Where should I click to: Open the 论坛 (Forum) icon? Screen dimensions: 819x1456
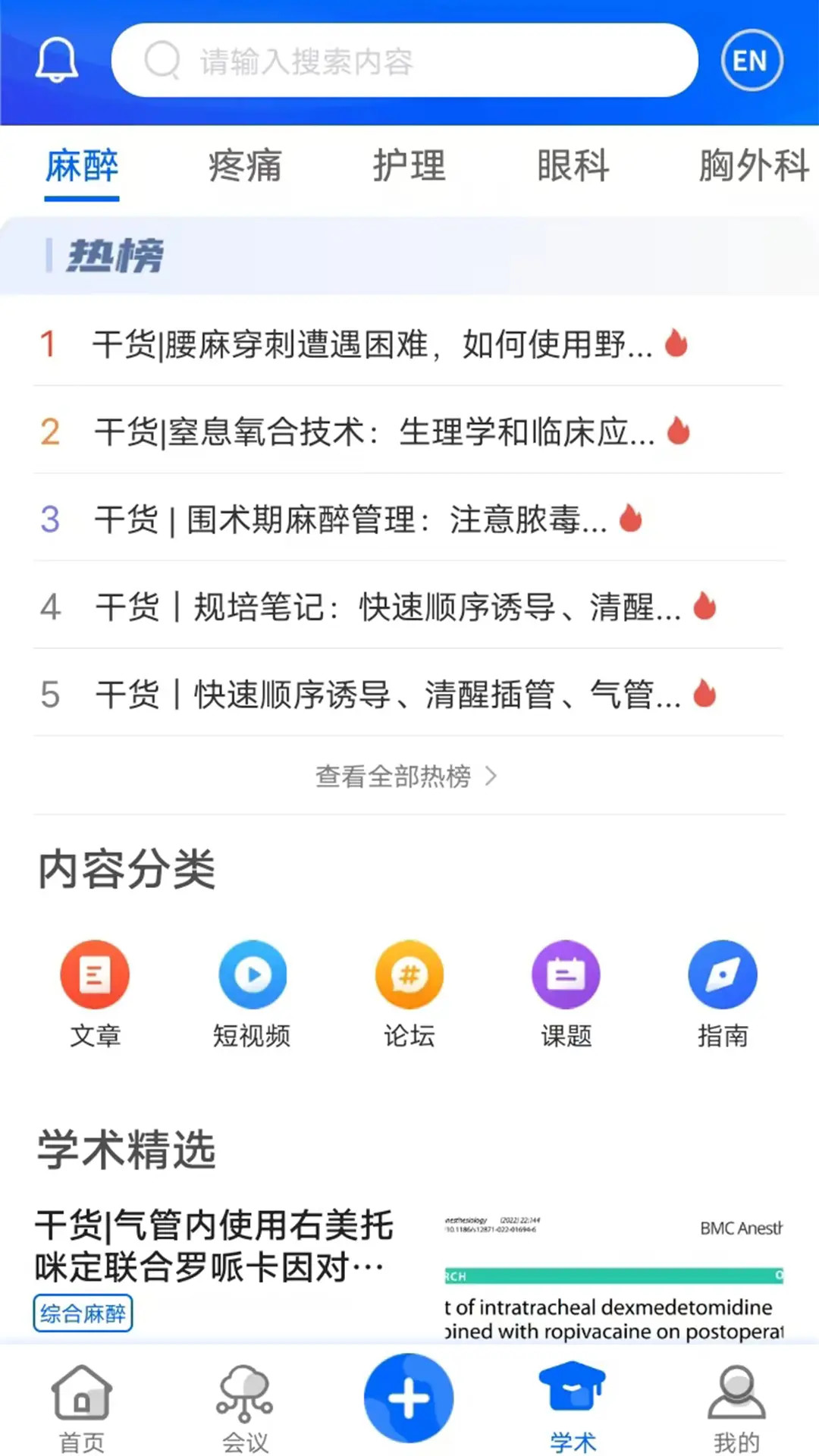tap(409, 974)
